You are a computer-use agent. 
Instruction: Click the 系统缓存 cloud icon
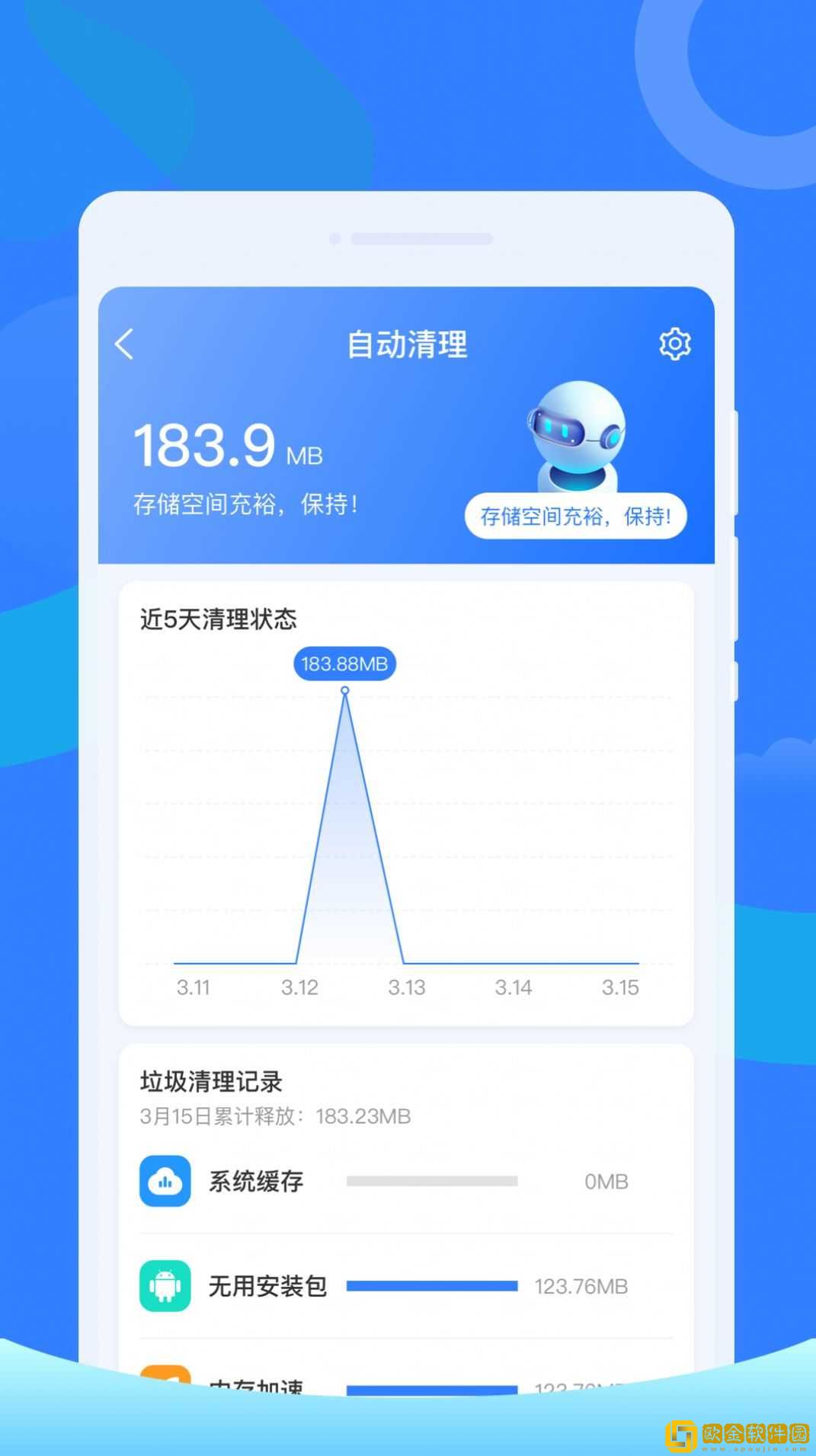click(163, 1182)
